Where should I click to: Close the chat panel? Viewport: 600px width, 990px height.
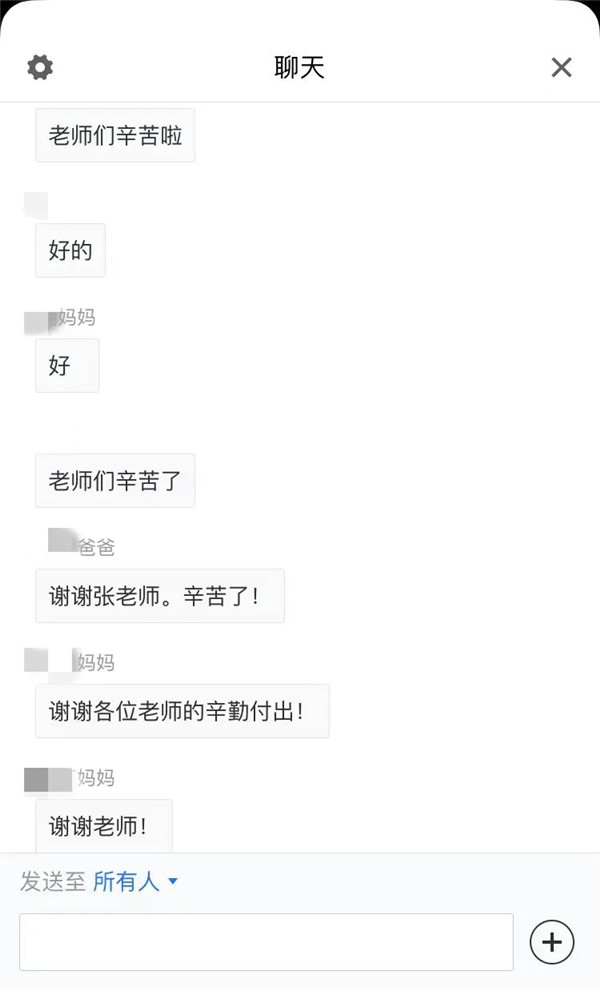(561, 68)
